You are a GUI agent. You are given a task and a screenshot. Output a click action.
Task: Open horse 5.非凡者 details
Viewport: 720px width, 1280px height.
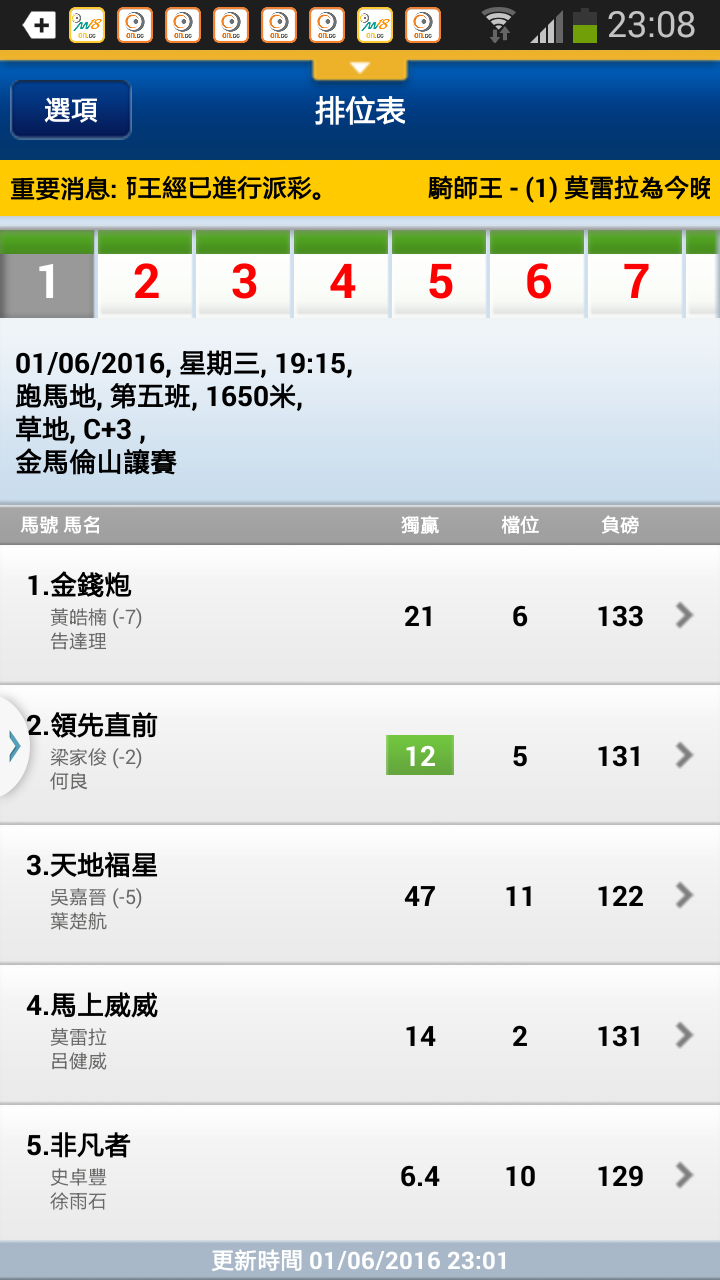tap(360, 1174)
